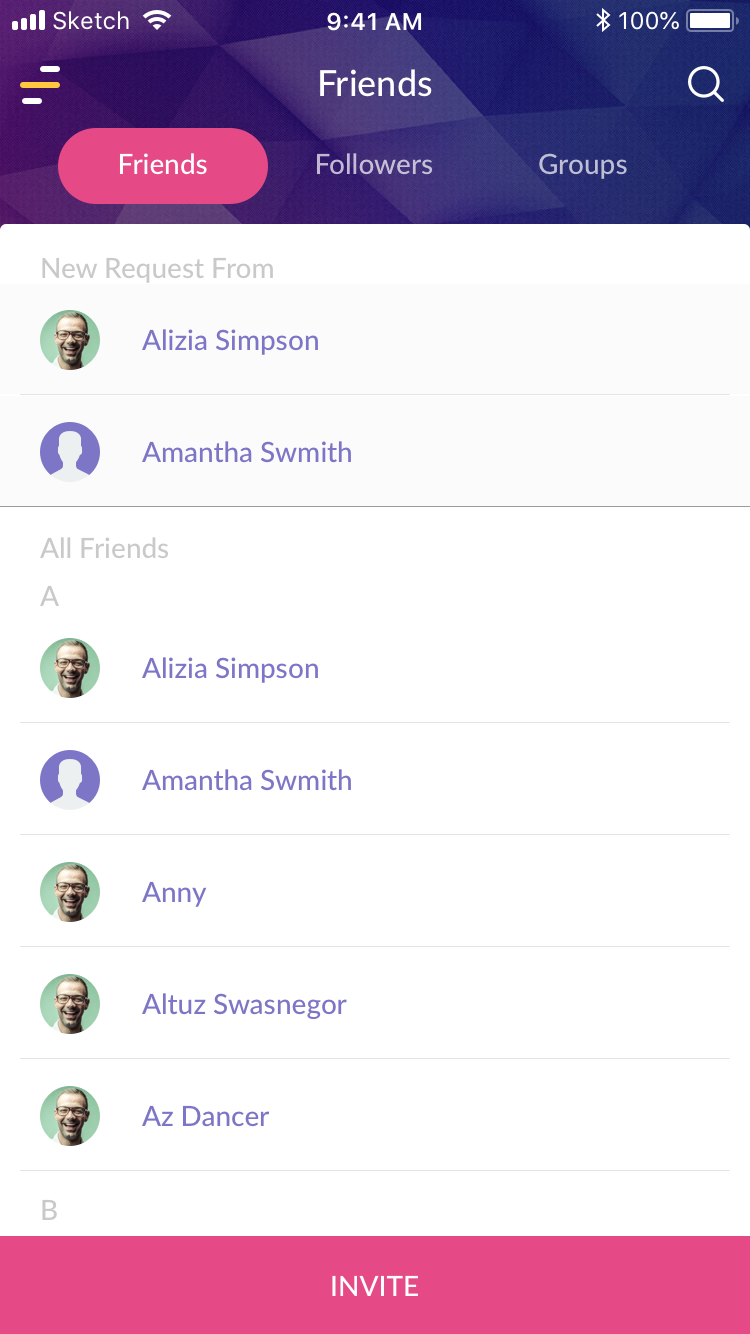750x1334 pixels.
Task: Switch to the Groups tab
Action: coord(582,166)
